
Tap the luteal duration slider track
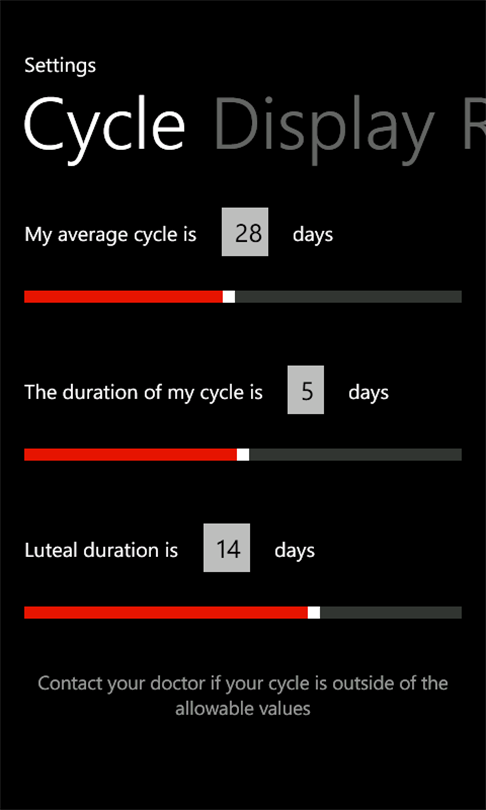click(x=243, y=613)
